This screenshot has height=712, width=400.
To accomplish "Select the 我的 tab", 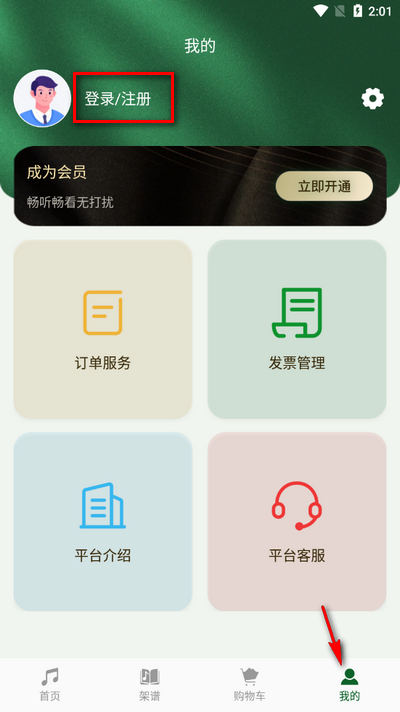I will pyautogui.click(x=350, y=685).
